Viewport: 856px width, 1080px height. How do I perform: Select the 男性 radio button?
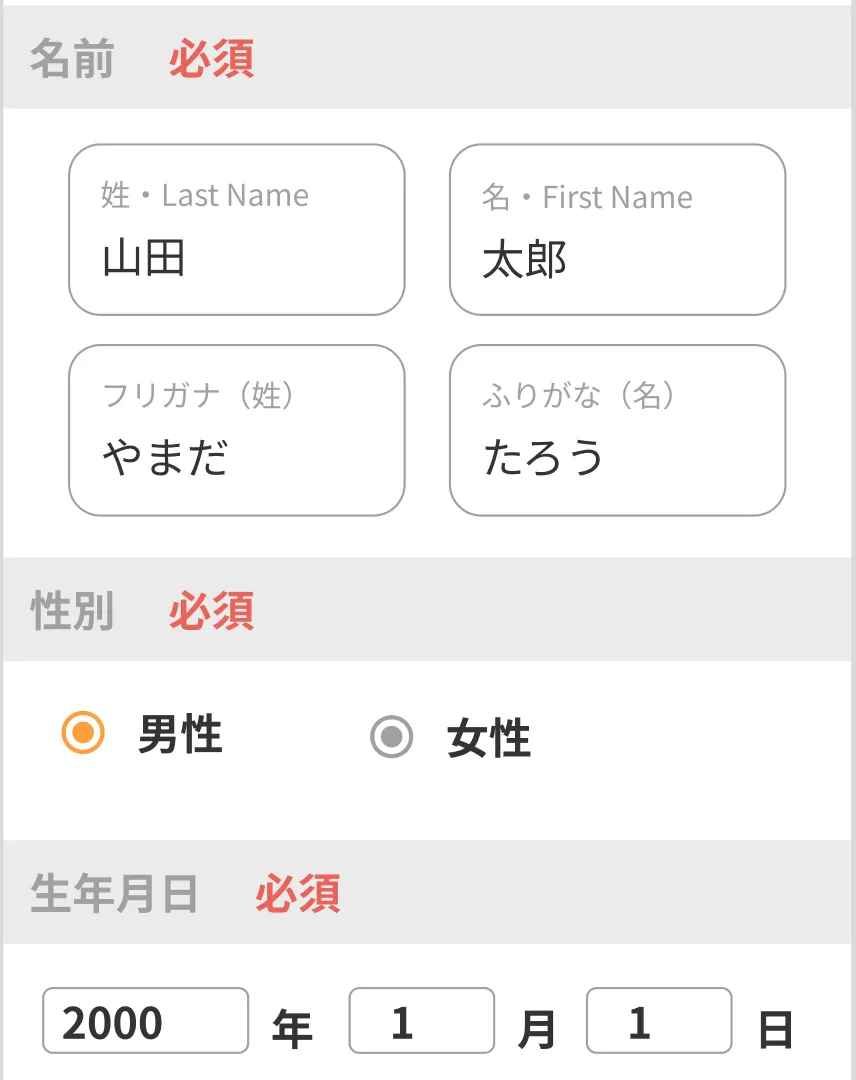pos(83,734)
